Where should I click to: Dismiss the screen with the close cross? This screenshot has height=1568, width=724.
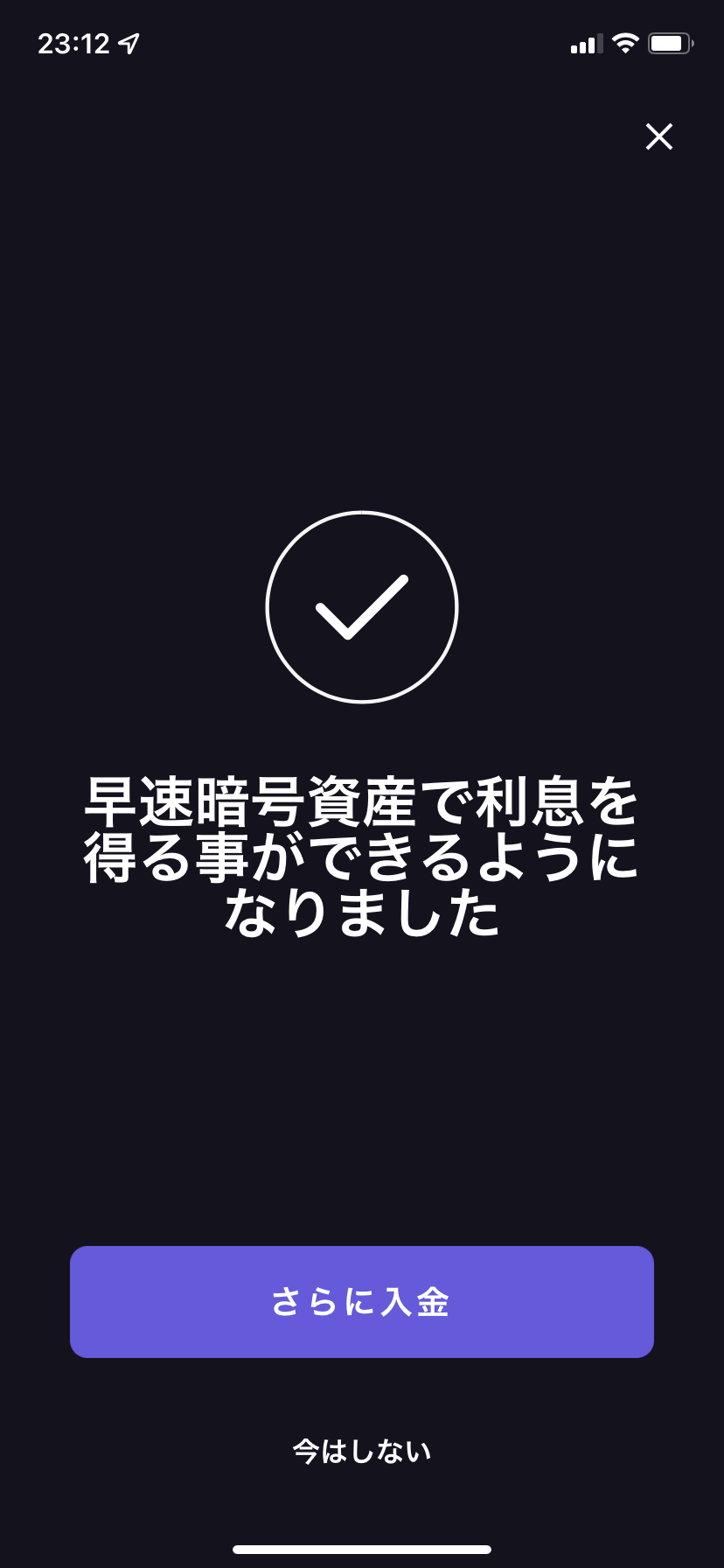[x=658, y=136]
